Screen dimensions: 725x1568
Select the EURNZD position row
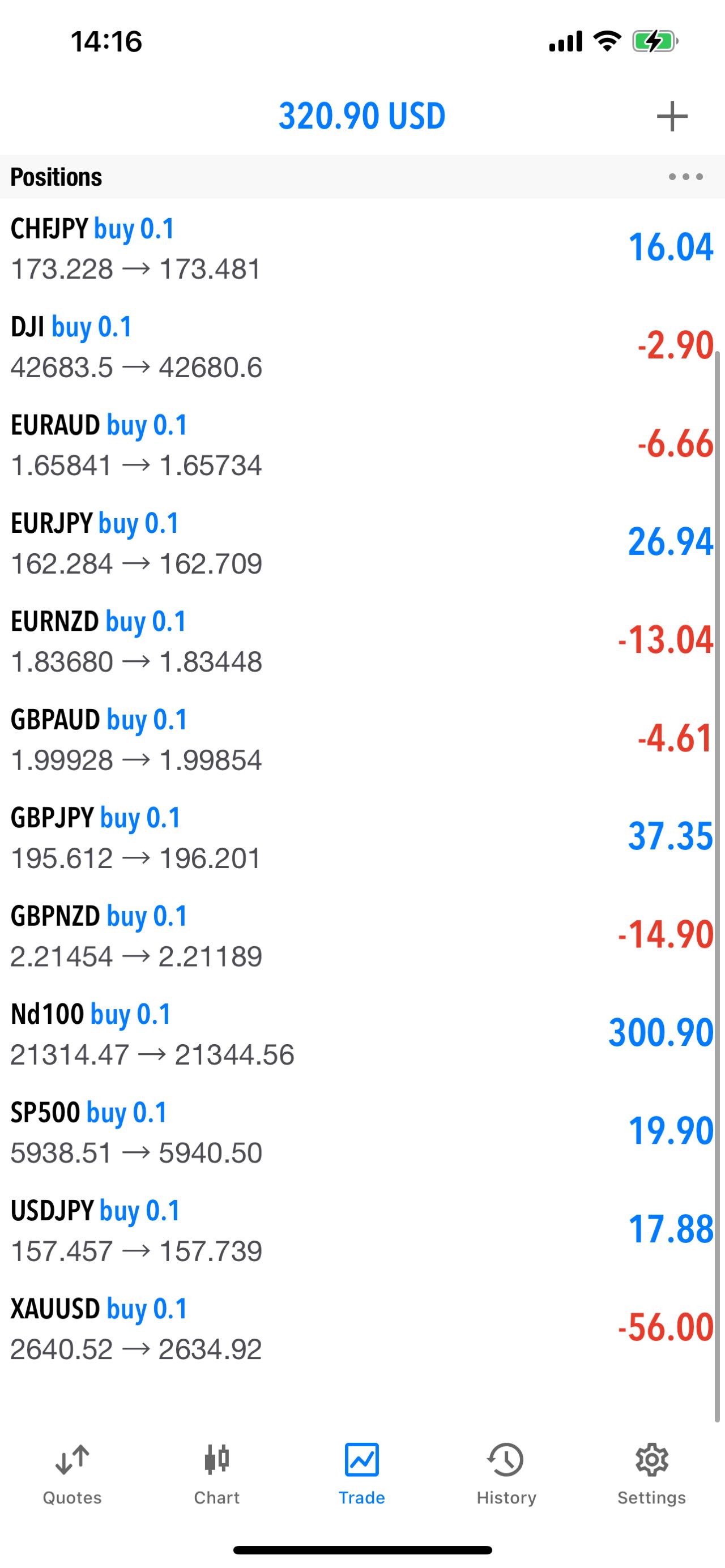coord(362,640)
